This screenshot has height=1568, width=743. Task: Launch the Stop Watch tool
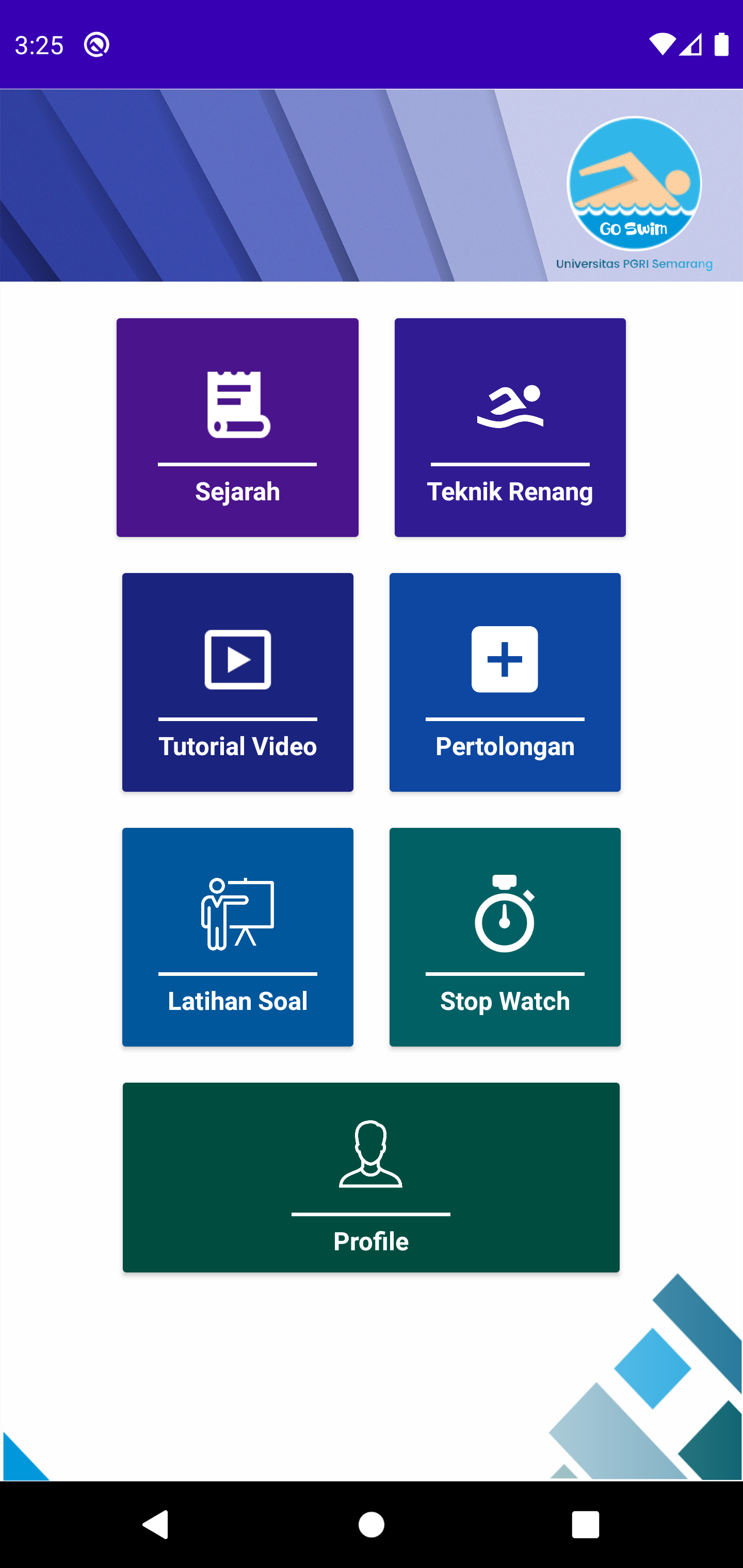505,937
